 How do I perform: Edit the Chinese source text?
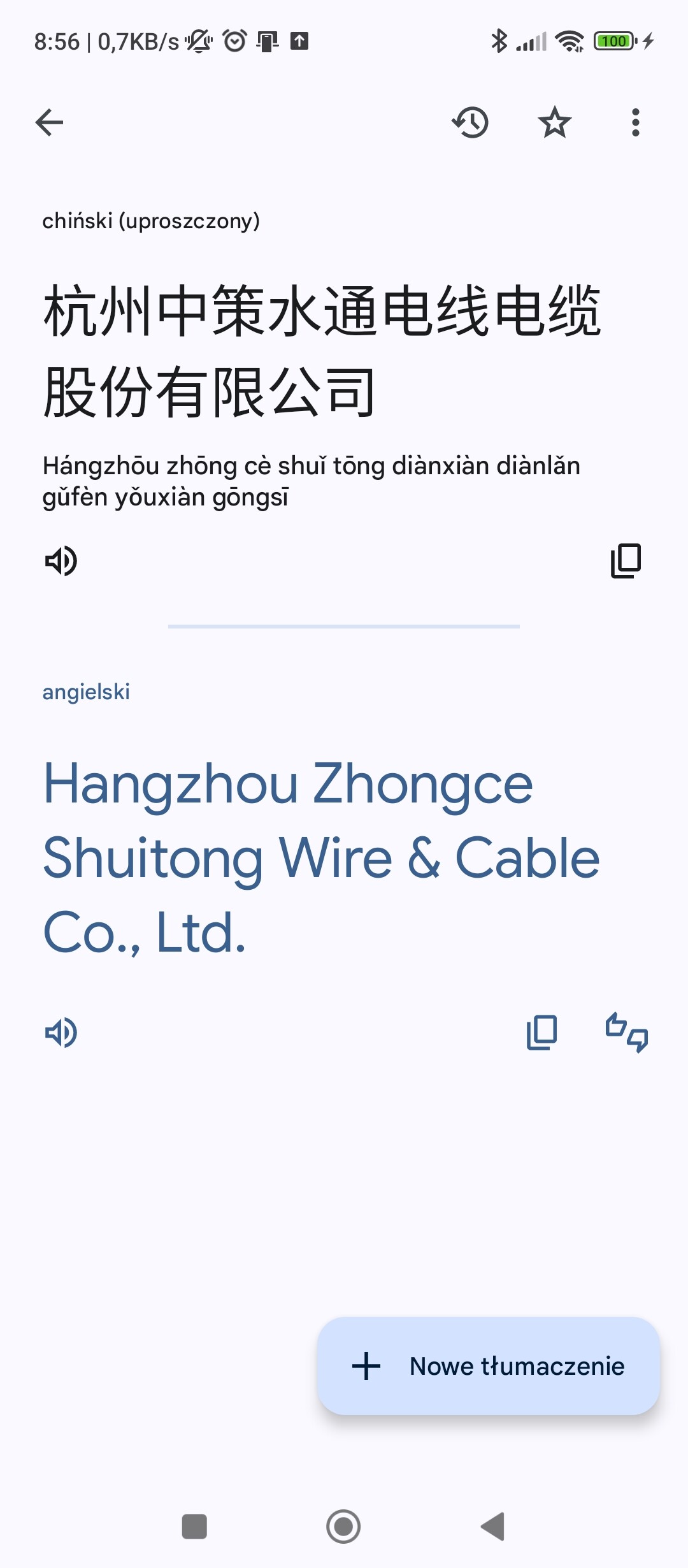[322, 351]
